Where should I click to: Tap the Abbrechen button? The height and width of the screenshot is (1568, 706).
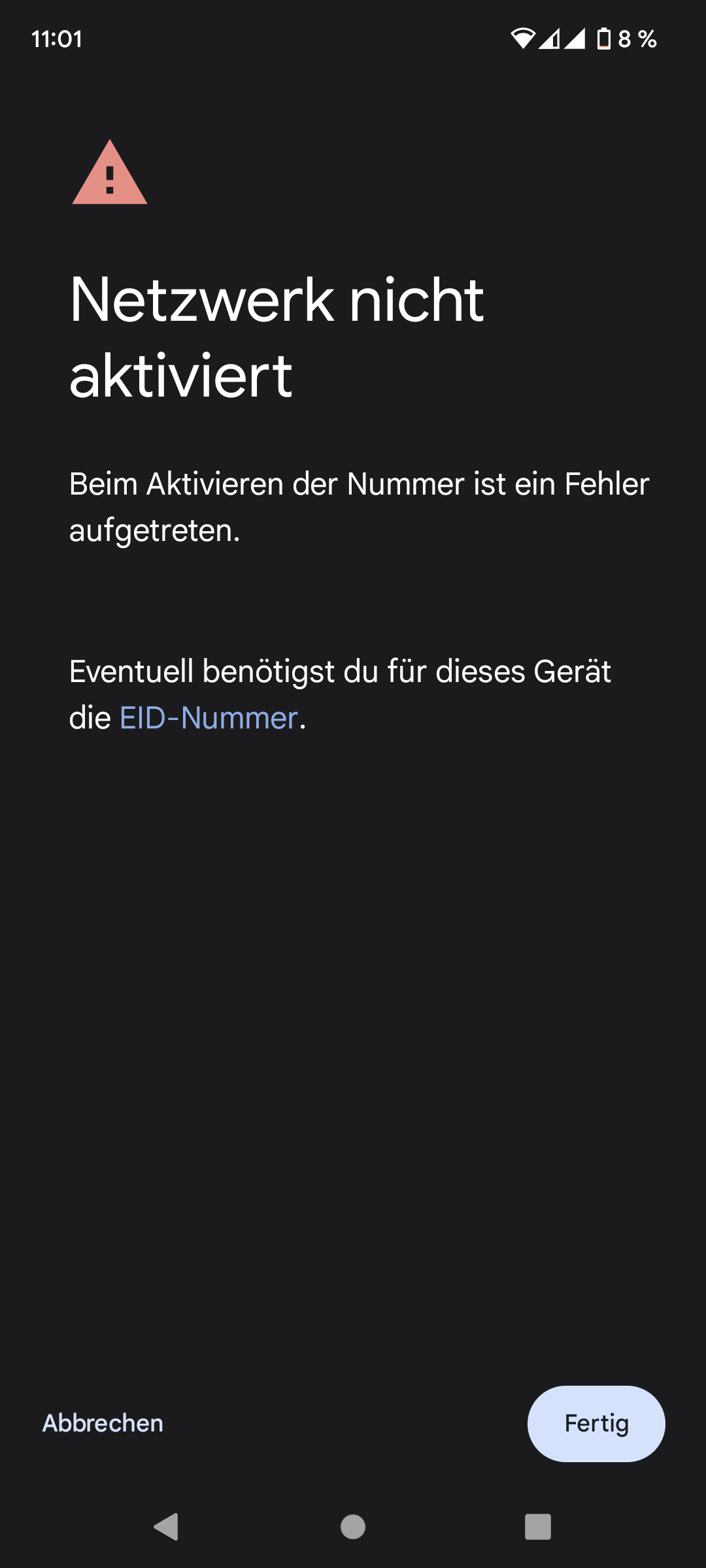point(103,1423)
